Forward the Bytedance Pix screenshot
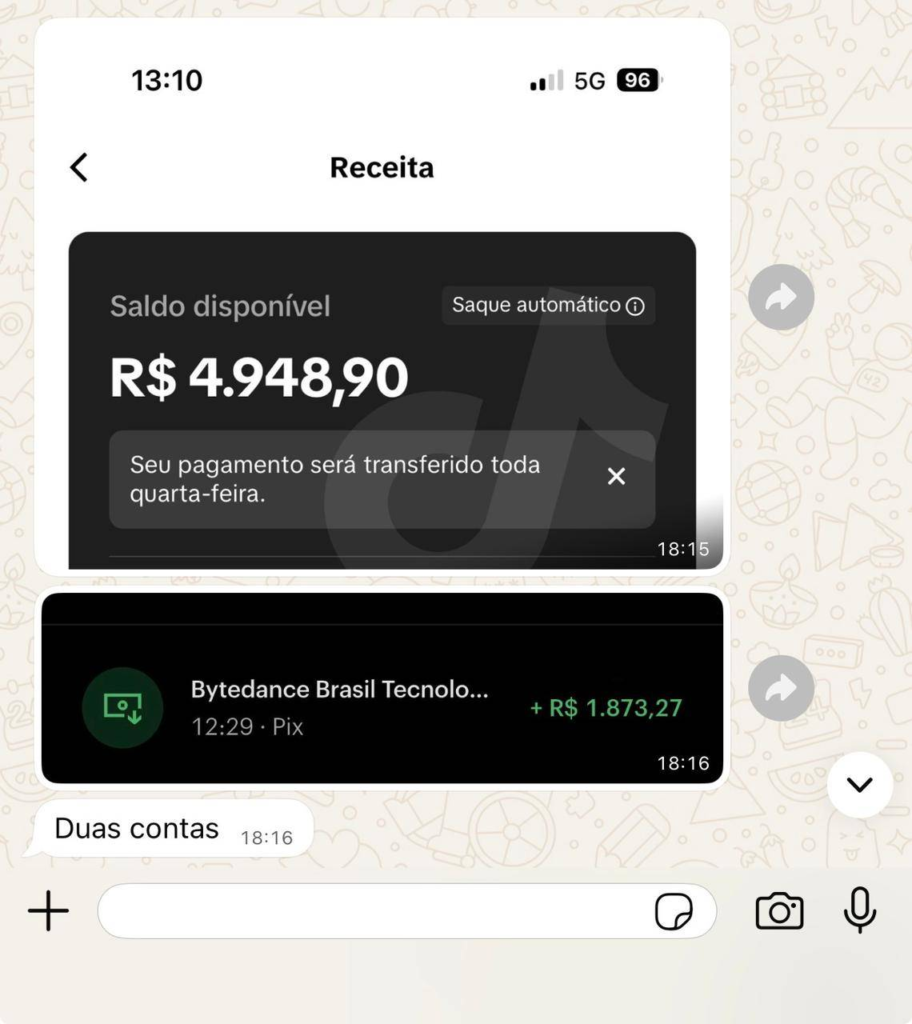 (x=781, y=688)
